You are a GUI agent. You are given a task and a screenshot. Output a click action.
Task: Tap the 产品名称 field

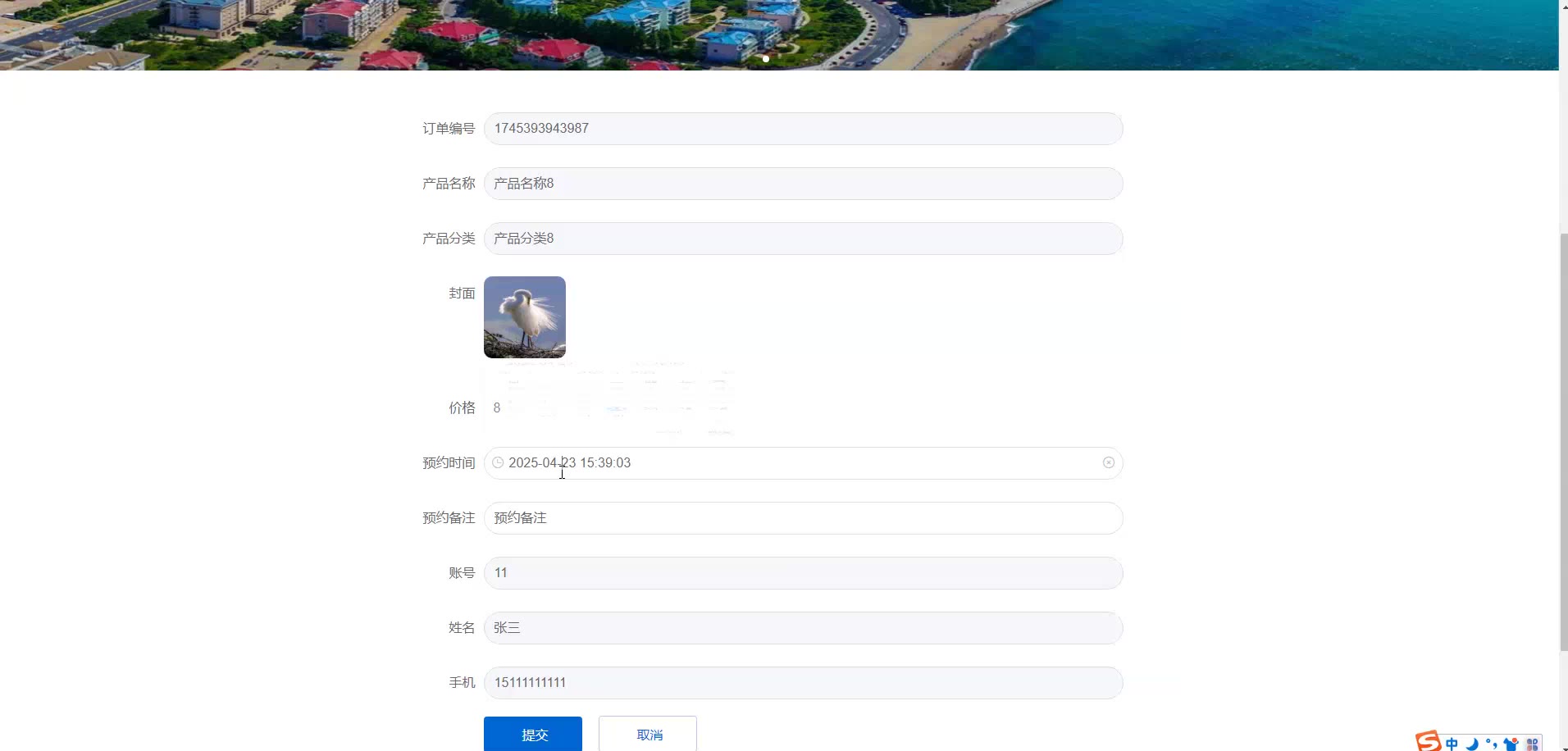802,184
